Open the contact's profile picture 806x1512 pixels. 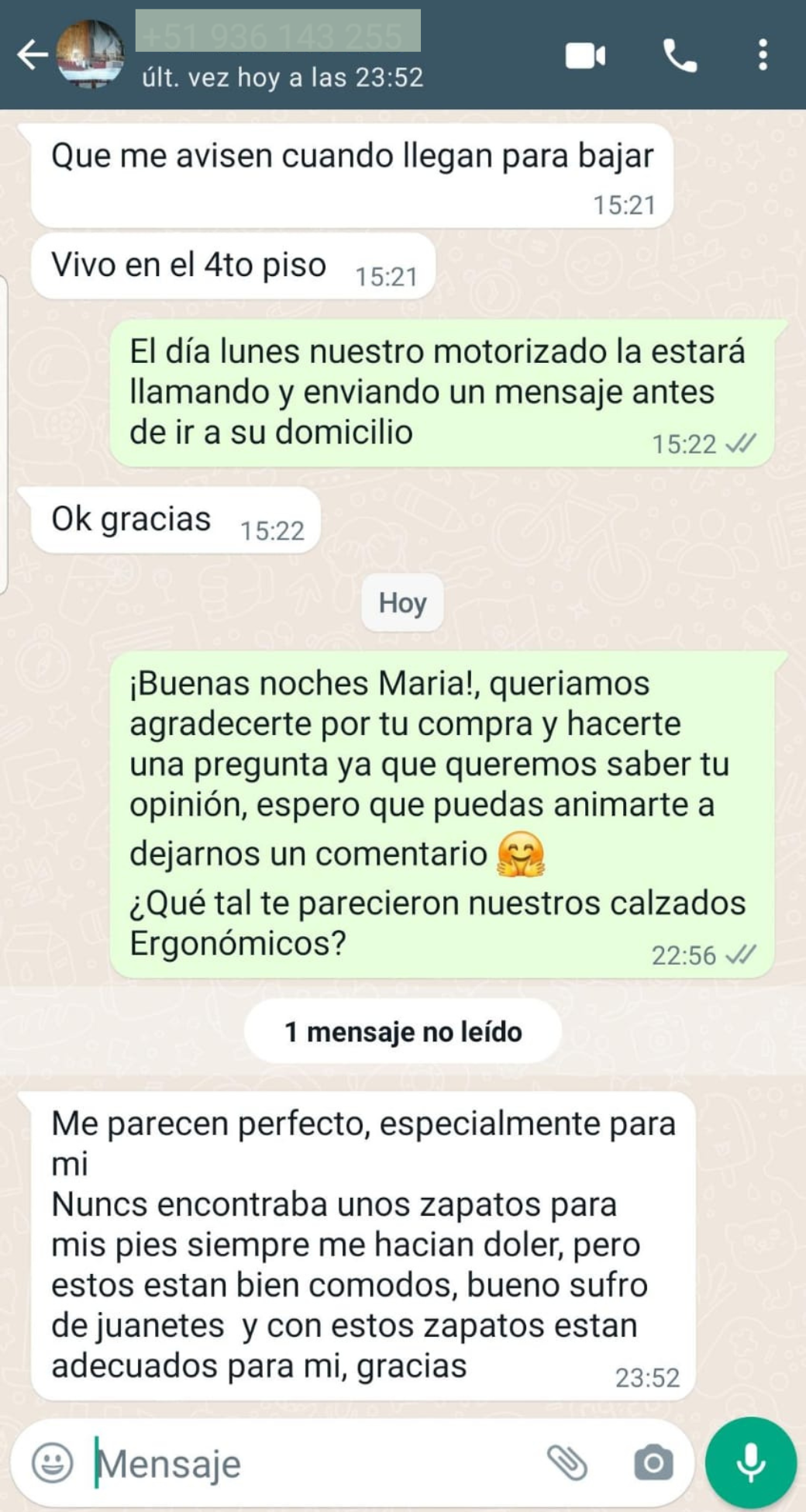(x=90, y=54)
